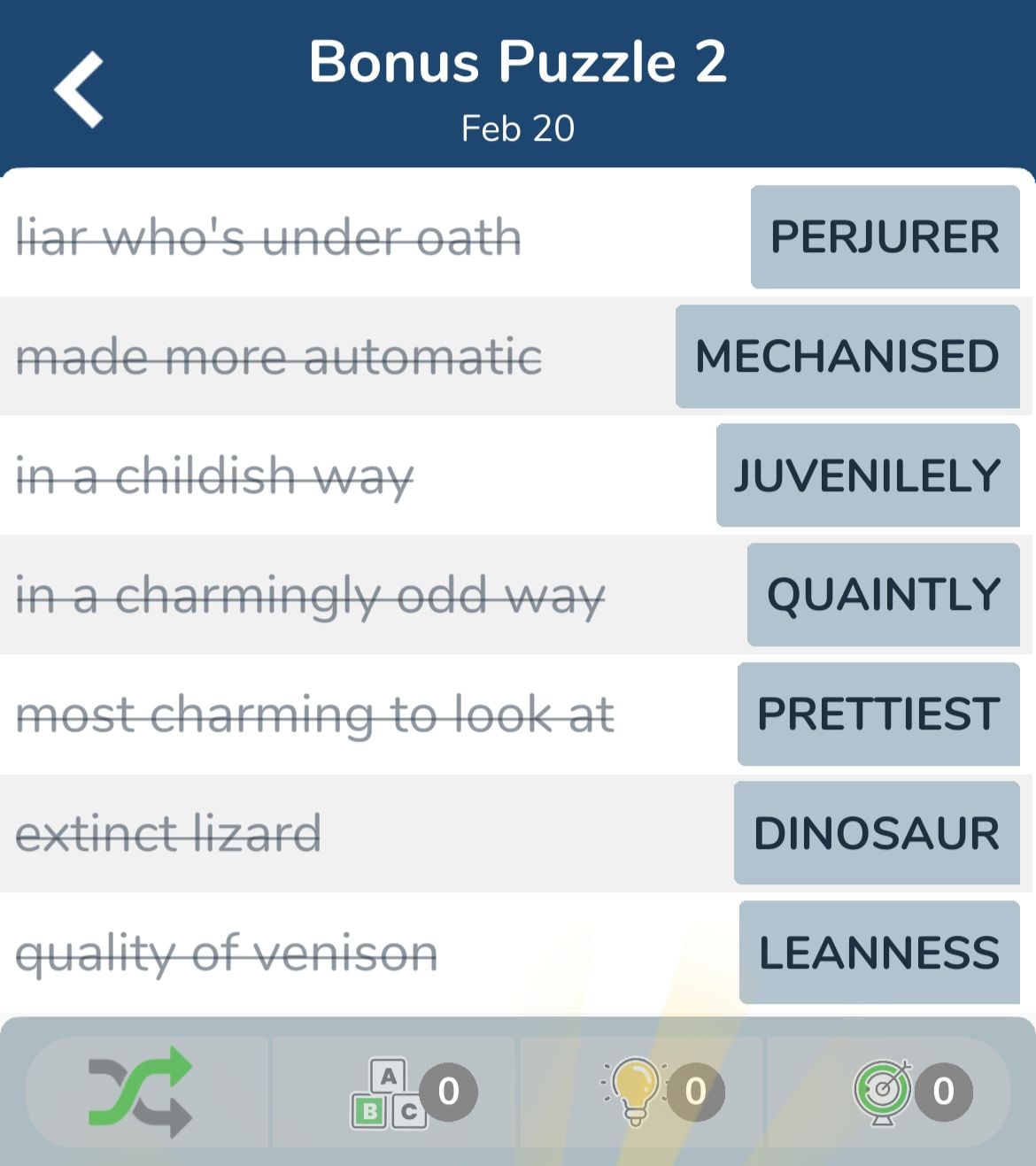1036x1166 pixels.
Task: Tap the LEANNESS answer tile
Action: point(879,953)
